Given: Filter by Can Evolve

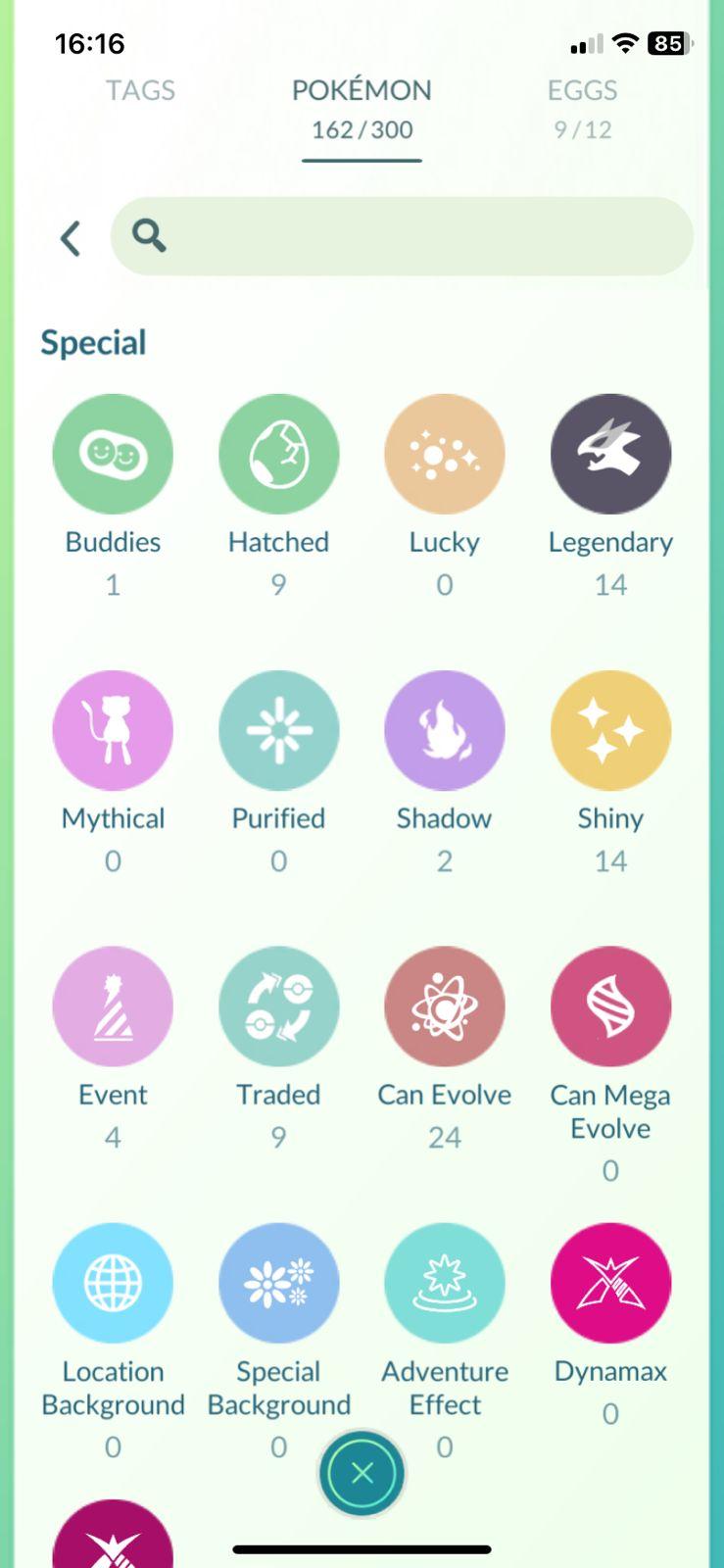Looking at the screenshot, I should coord(444,1006).
